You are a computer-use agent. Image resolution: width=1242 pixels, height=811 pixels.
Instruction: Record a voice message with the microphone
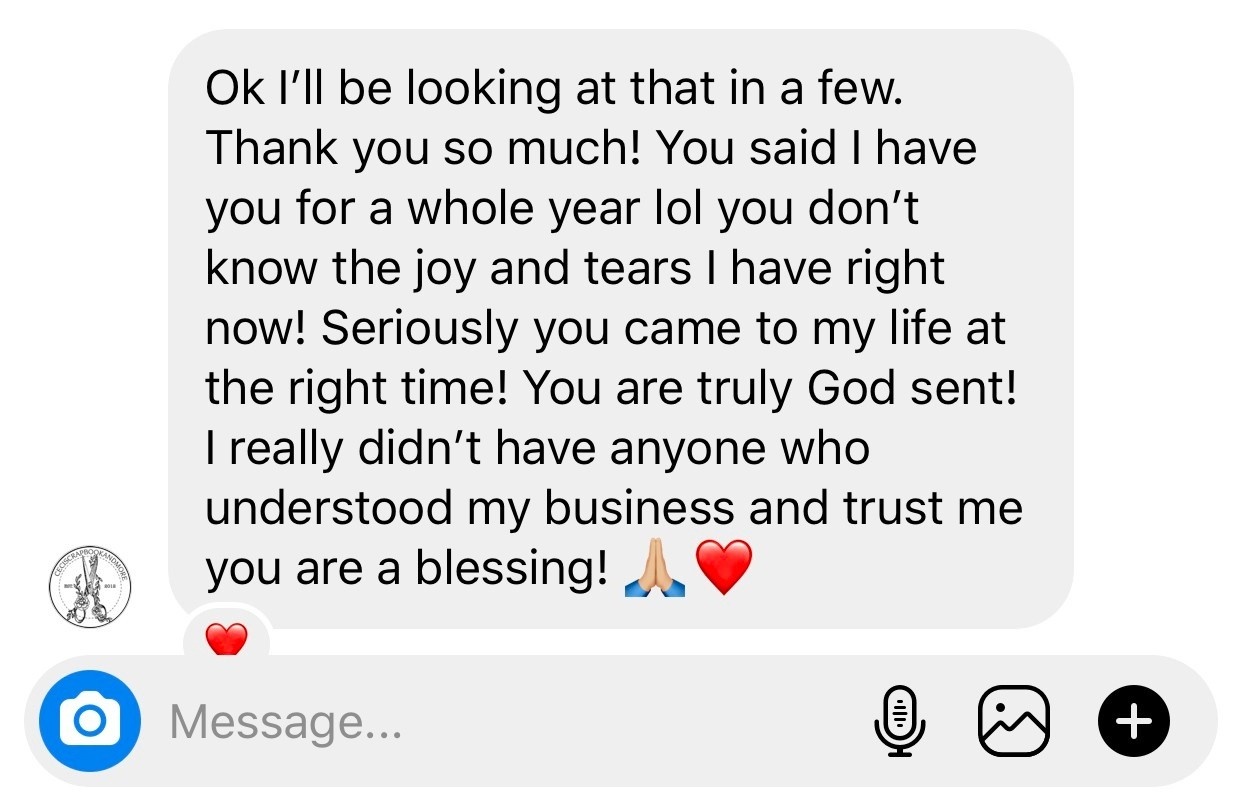900,721
